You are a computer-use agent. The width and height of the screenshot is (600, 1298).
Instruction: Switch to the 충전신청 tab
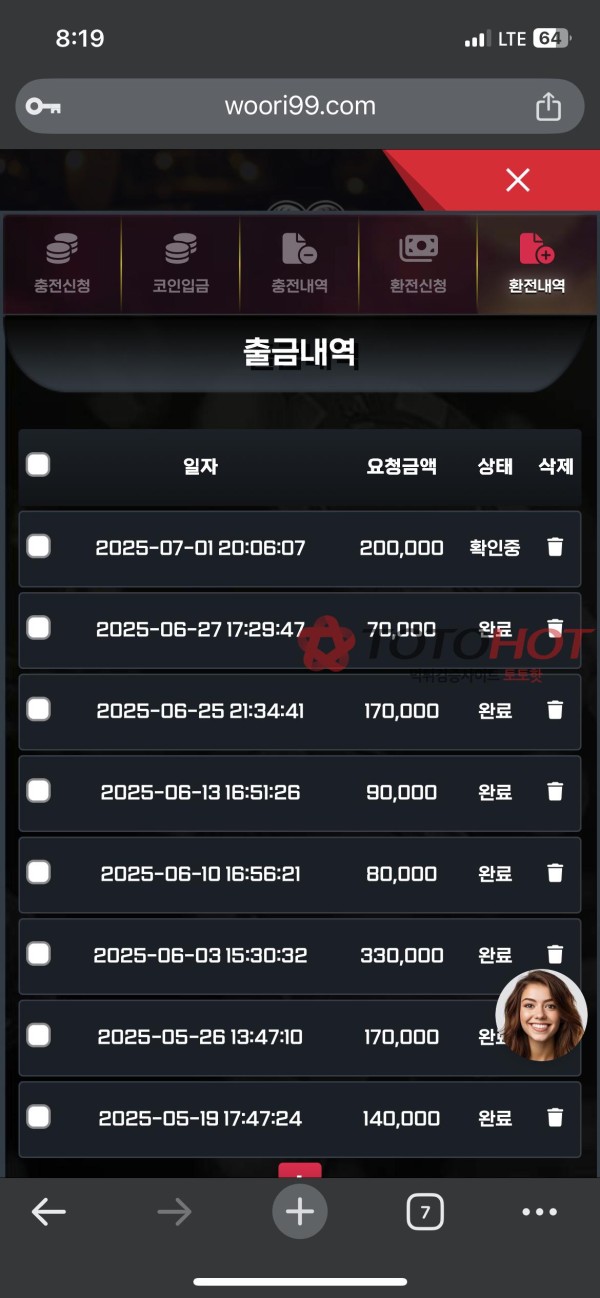tap(62, 264)
